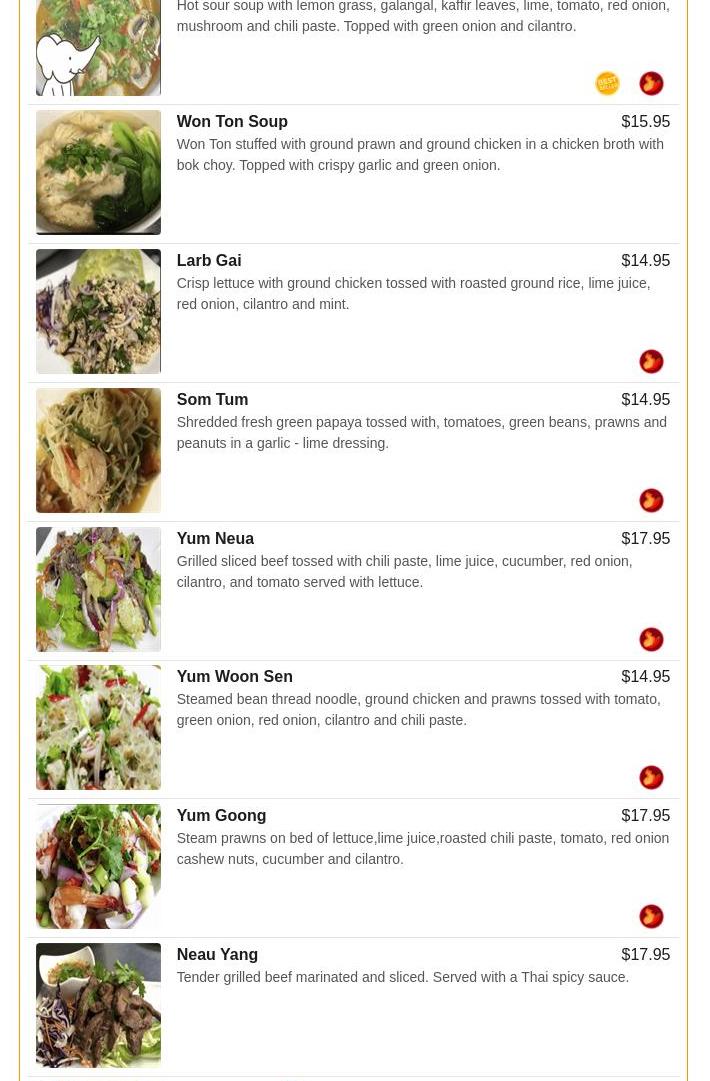Select the Yum Woon Sen dish
Viewport: 710px width, 1081px height.
tap(234, 677)
